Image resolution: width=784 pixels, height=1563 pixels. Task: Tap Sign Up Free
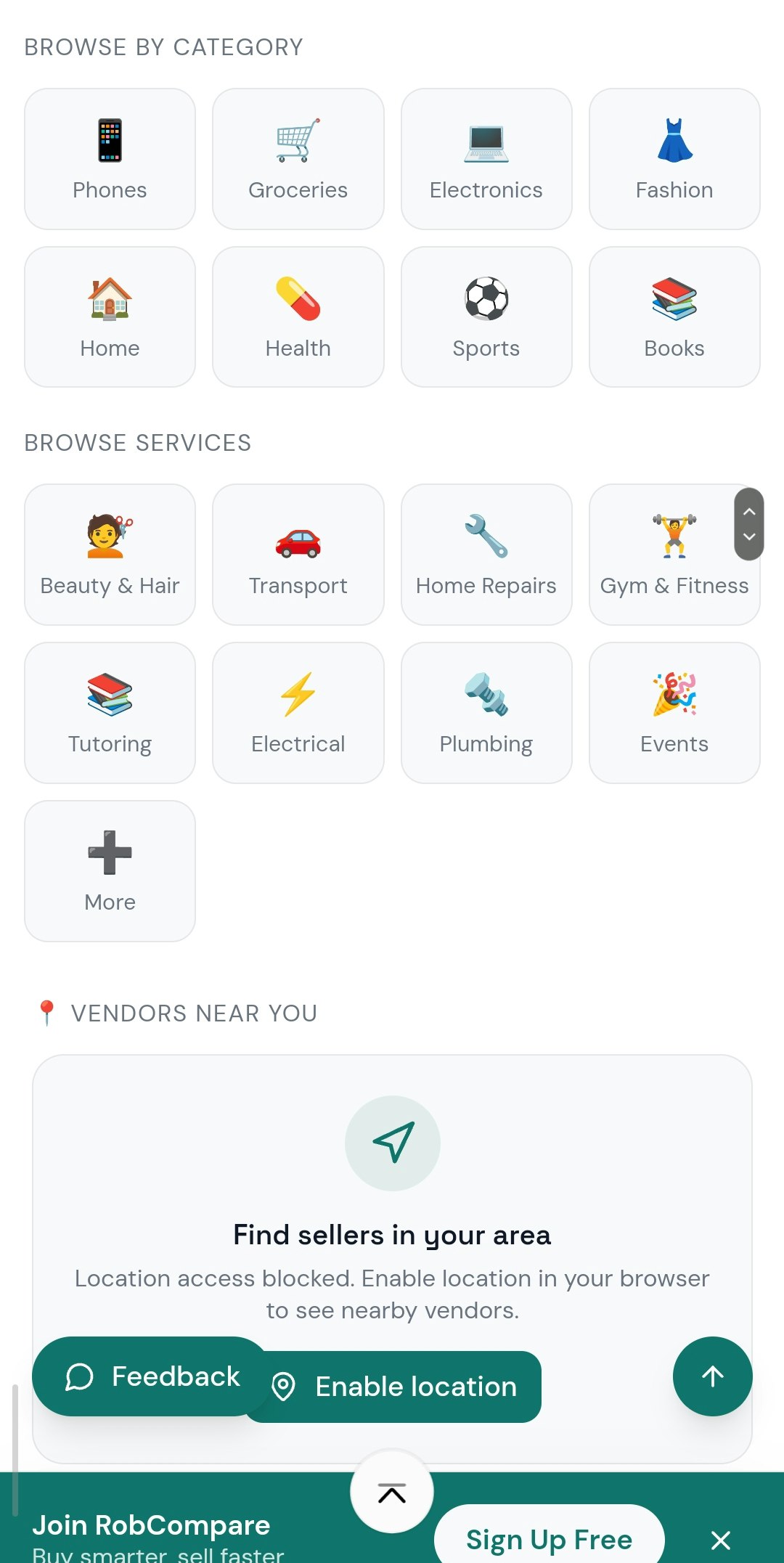coord(550,1538)
